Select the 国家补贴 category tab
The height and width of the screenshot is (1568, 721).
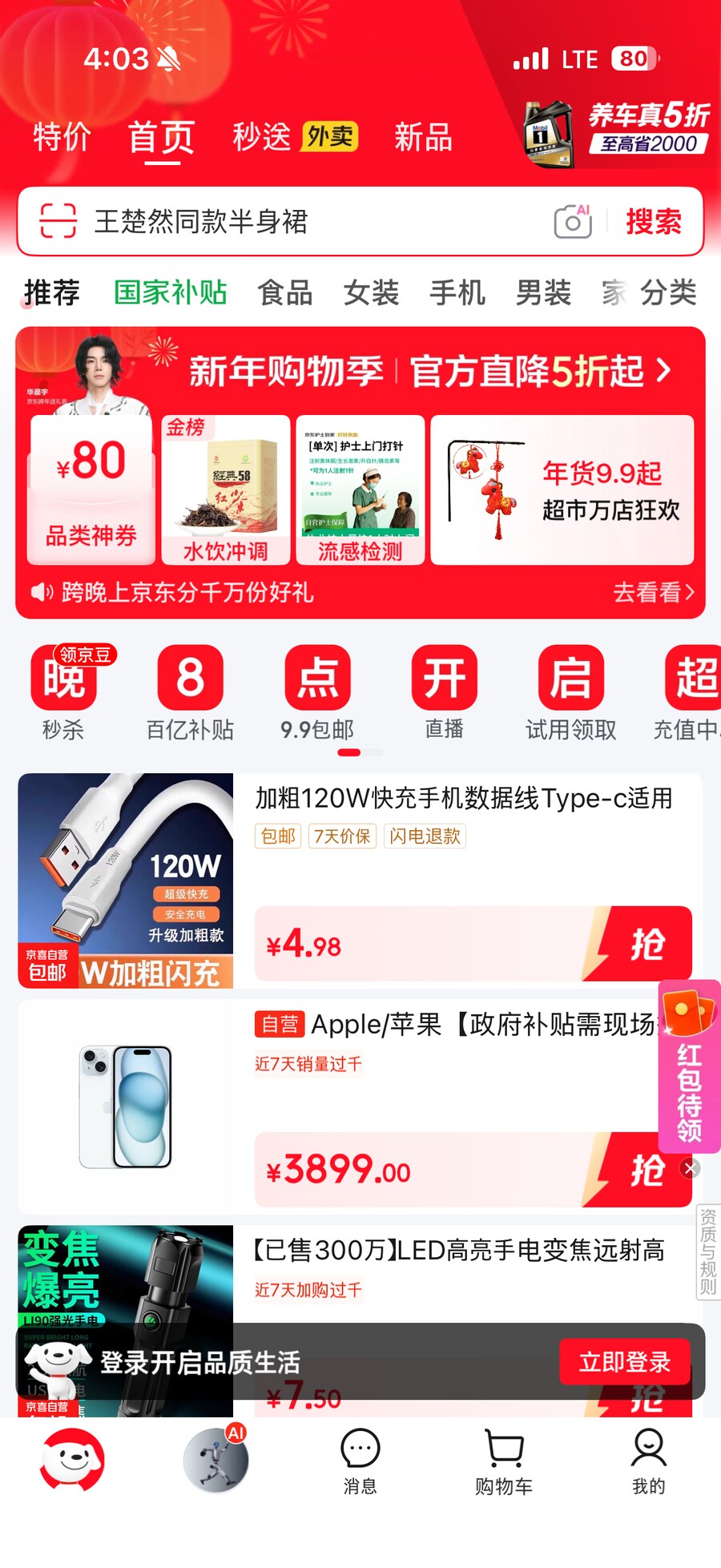coord(170,292)
